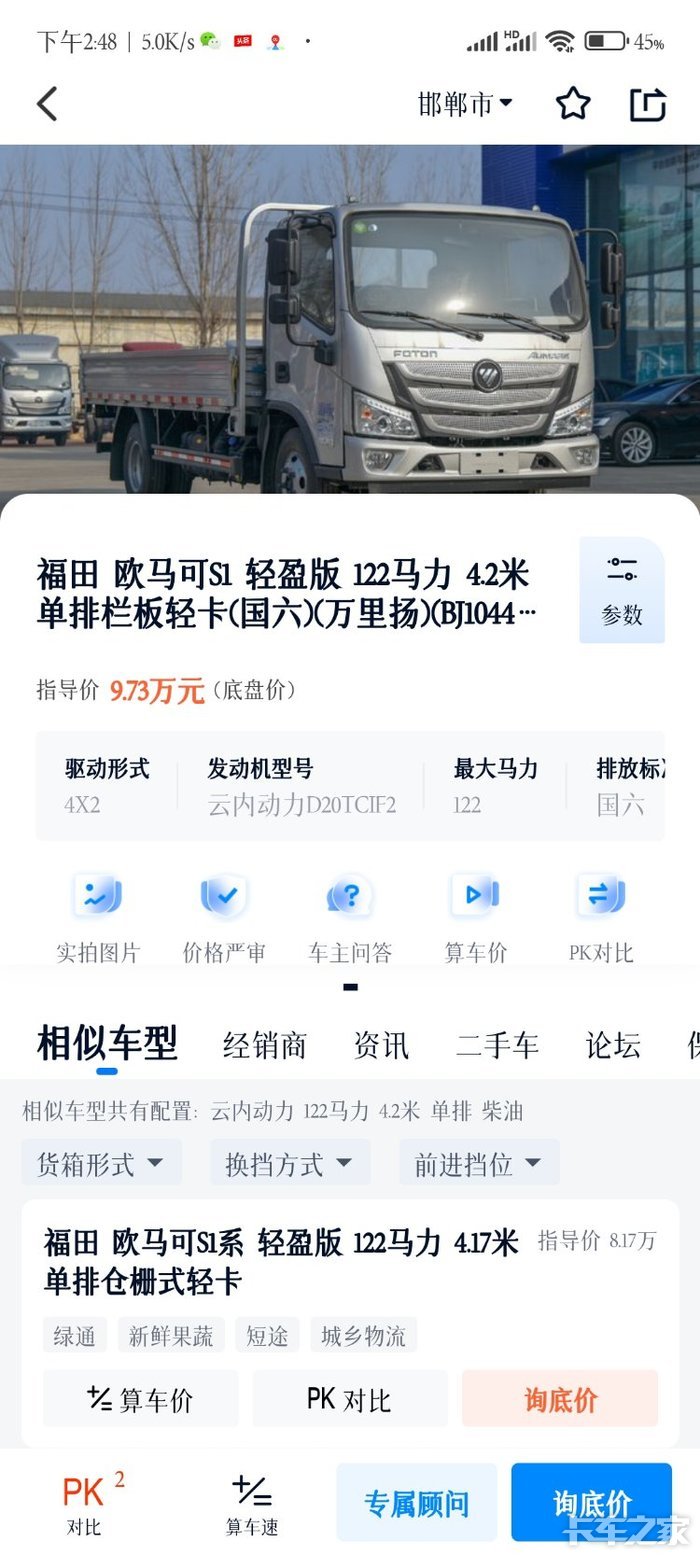
Task: Switch to the 经销商 tab
Action: [x=264, y=1045]
